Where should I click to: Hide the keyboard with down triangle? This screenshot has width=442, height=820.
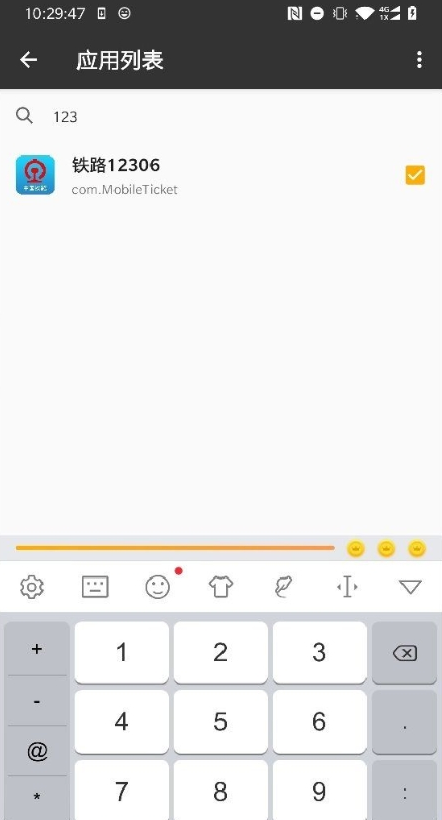tap(410, 587)
